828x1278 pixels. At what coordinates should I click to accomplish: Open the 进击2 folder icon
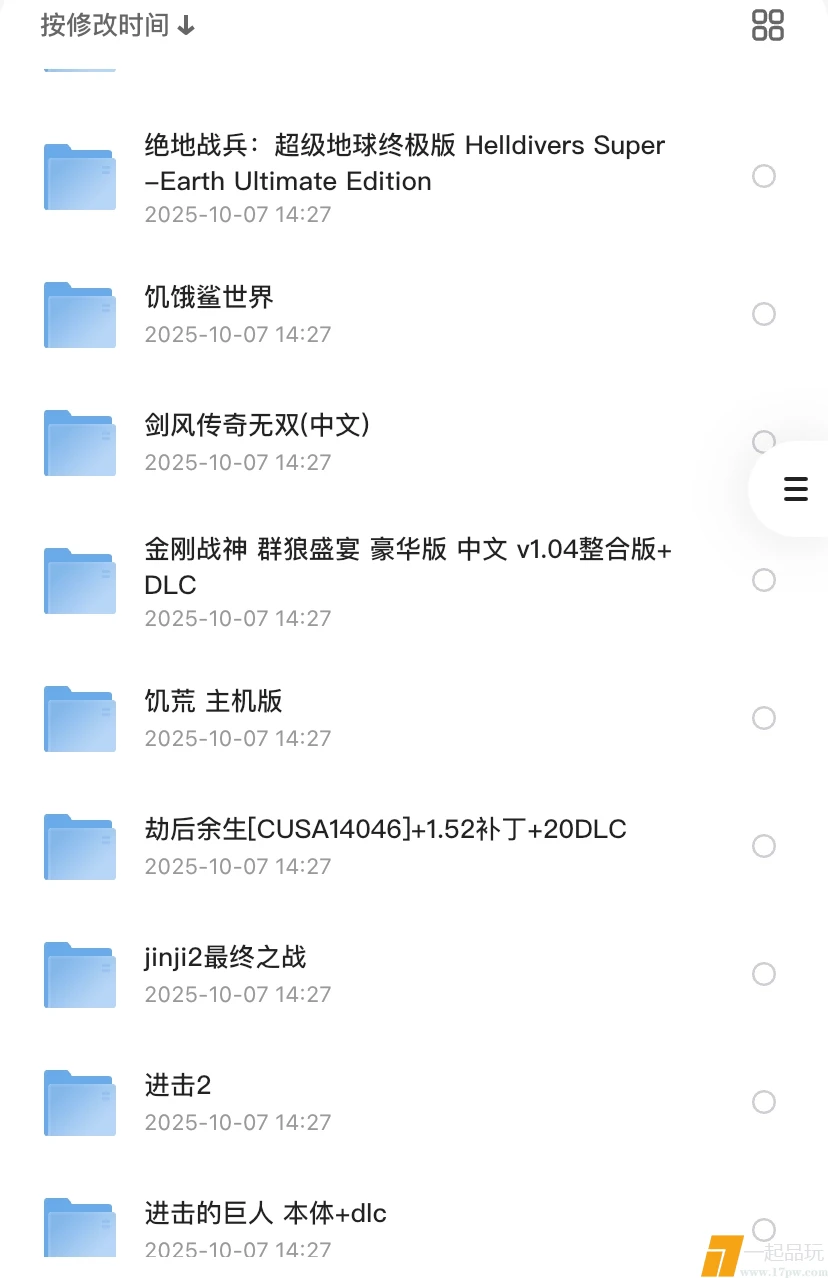coord(79,1102)
